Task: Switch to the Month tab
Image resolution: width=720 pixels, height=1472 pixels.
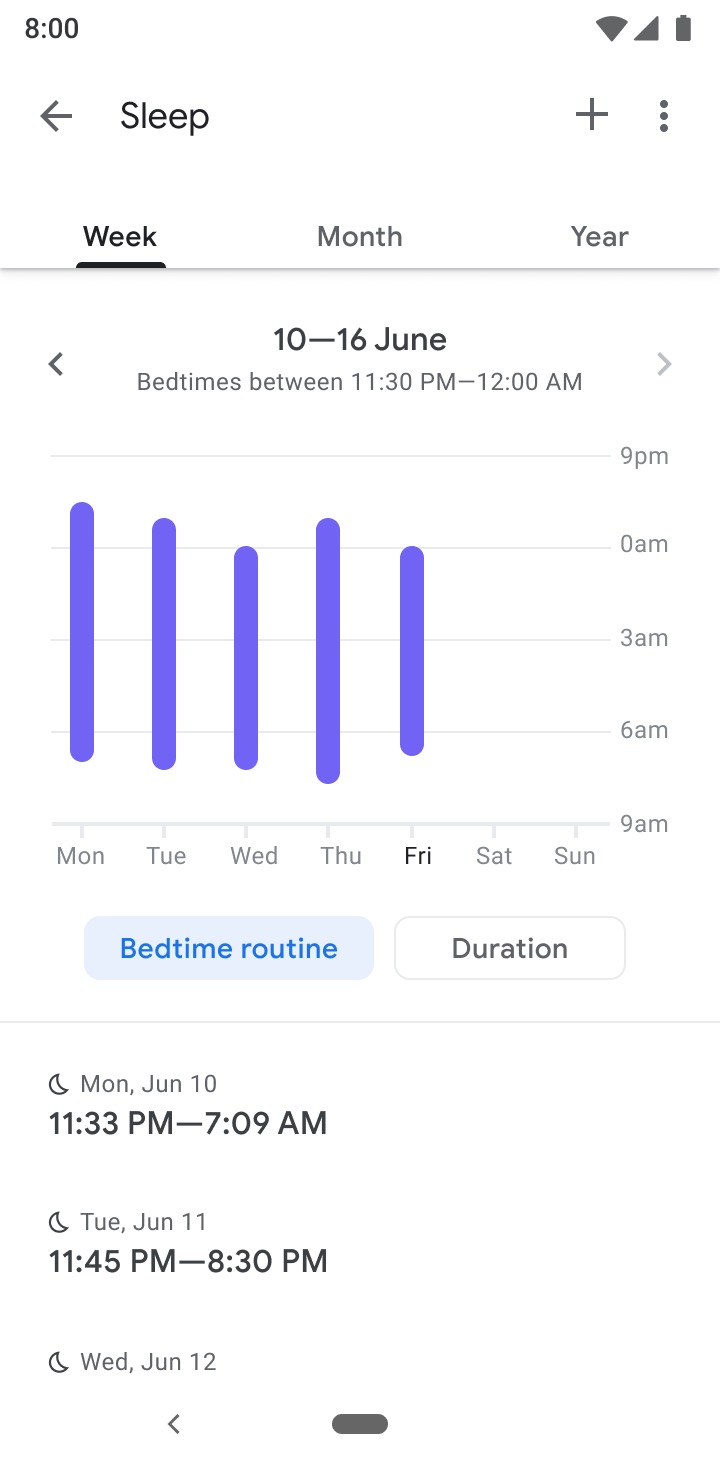Action: [360, 236]
